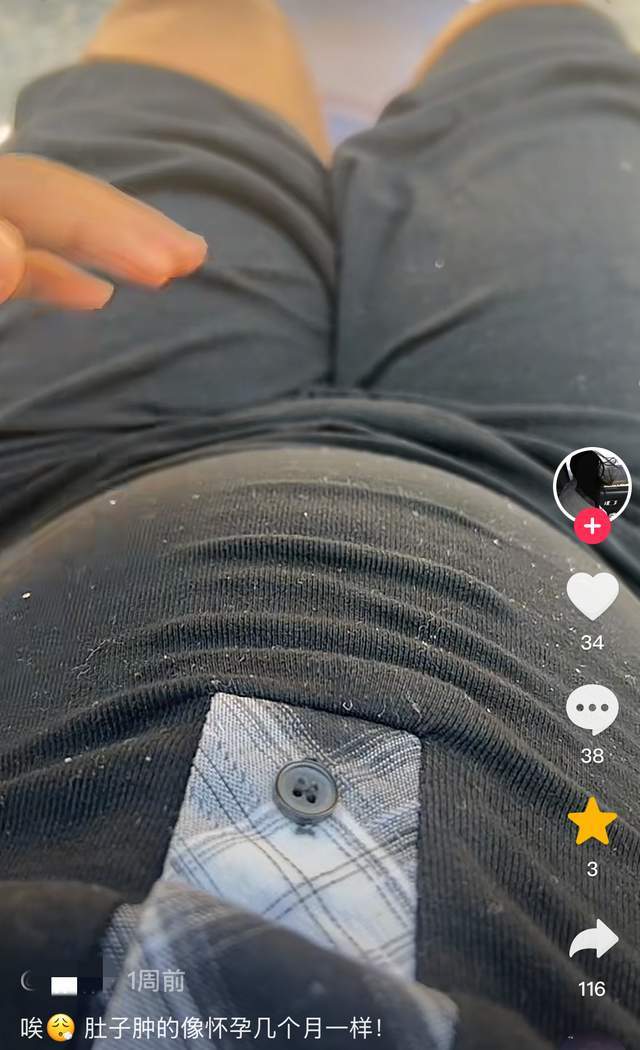Share this video with the arrow icon
Image resolution: width=640 pixels, height=1050 pixels.
(x=593, y=942)
